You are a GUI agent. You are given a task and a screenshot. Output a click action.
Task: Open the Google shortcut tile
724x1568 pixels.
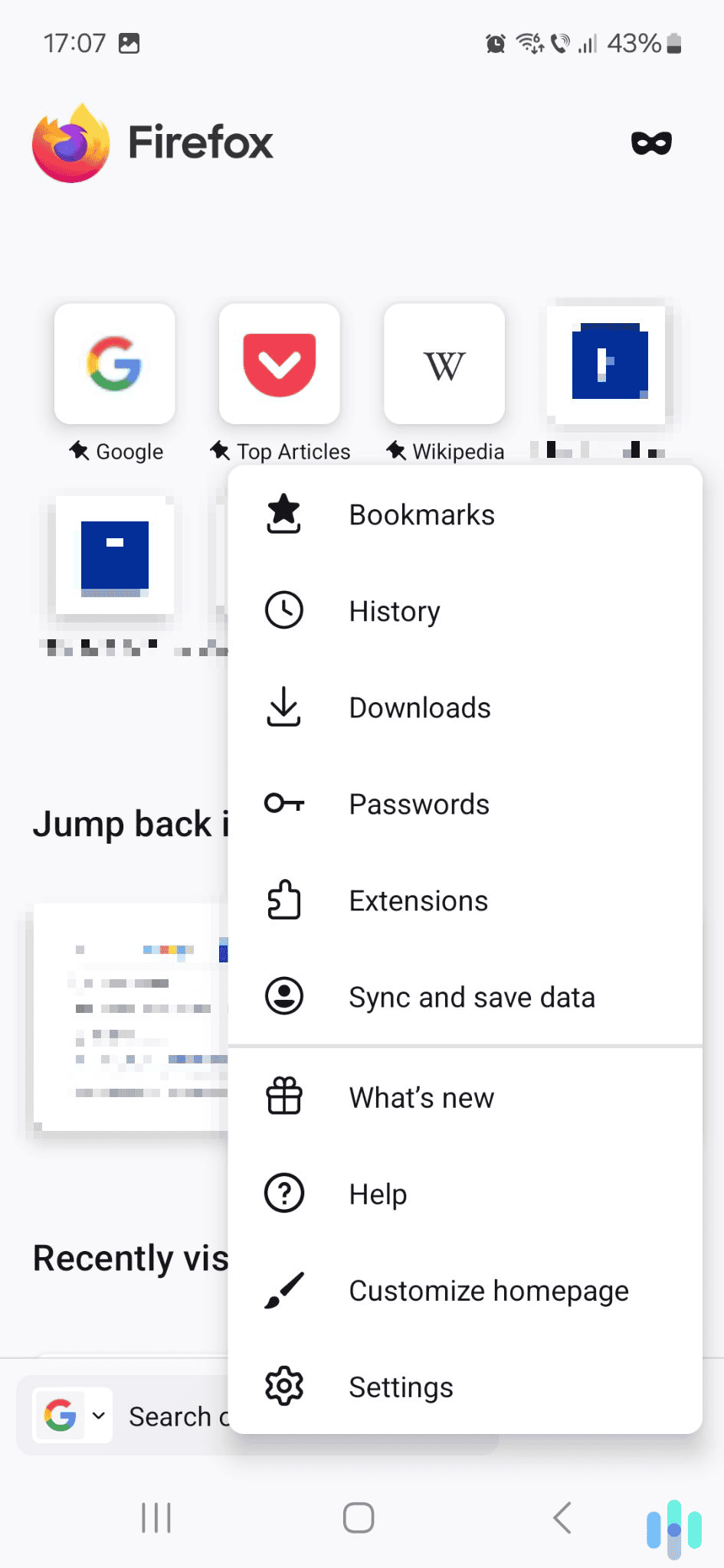[114, 364]
